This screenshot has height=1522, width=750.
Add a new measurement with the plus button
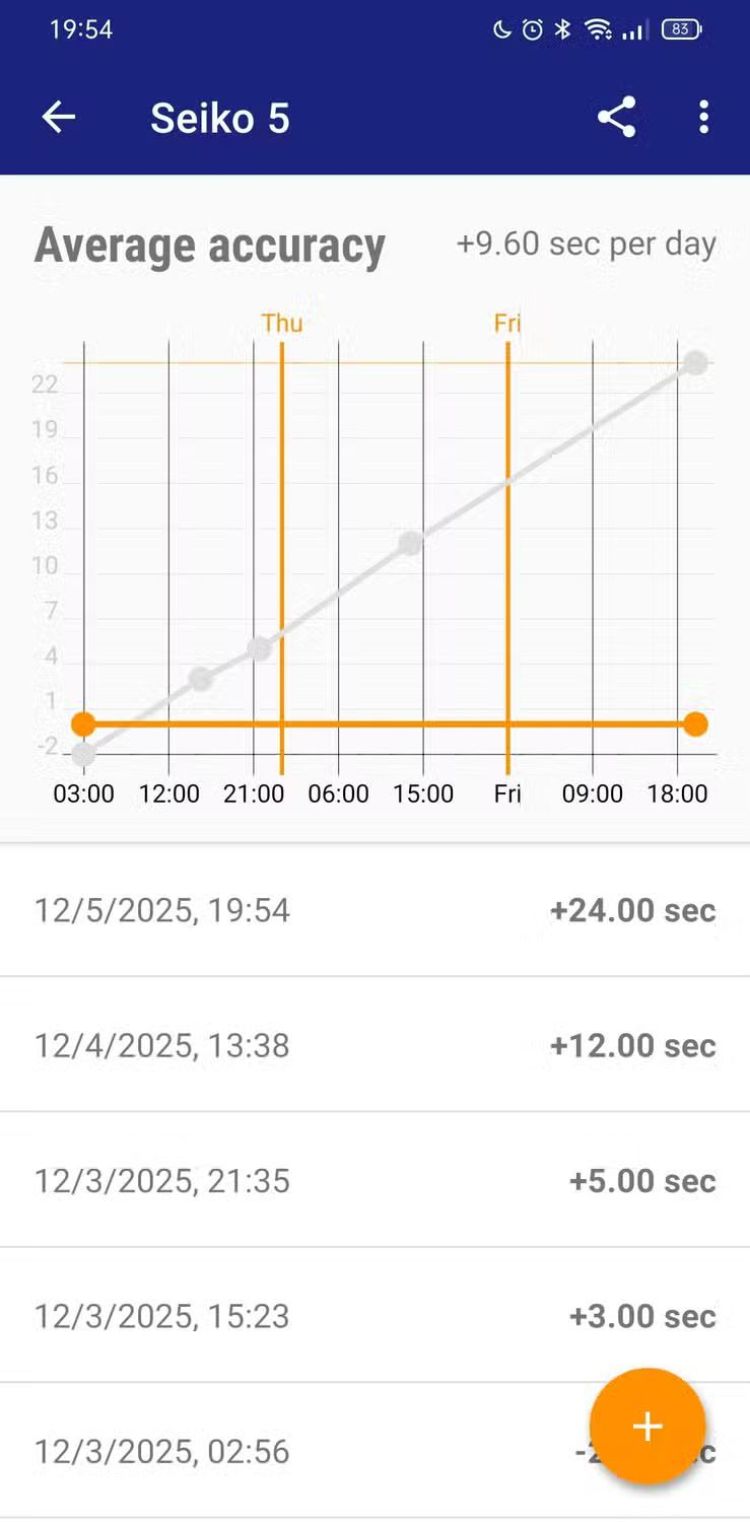(647, 1426)
